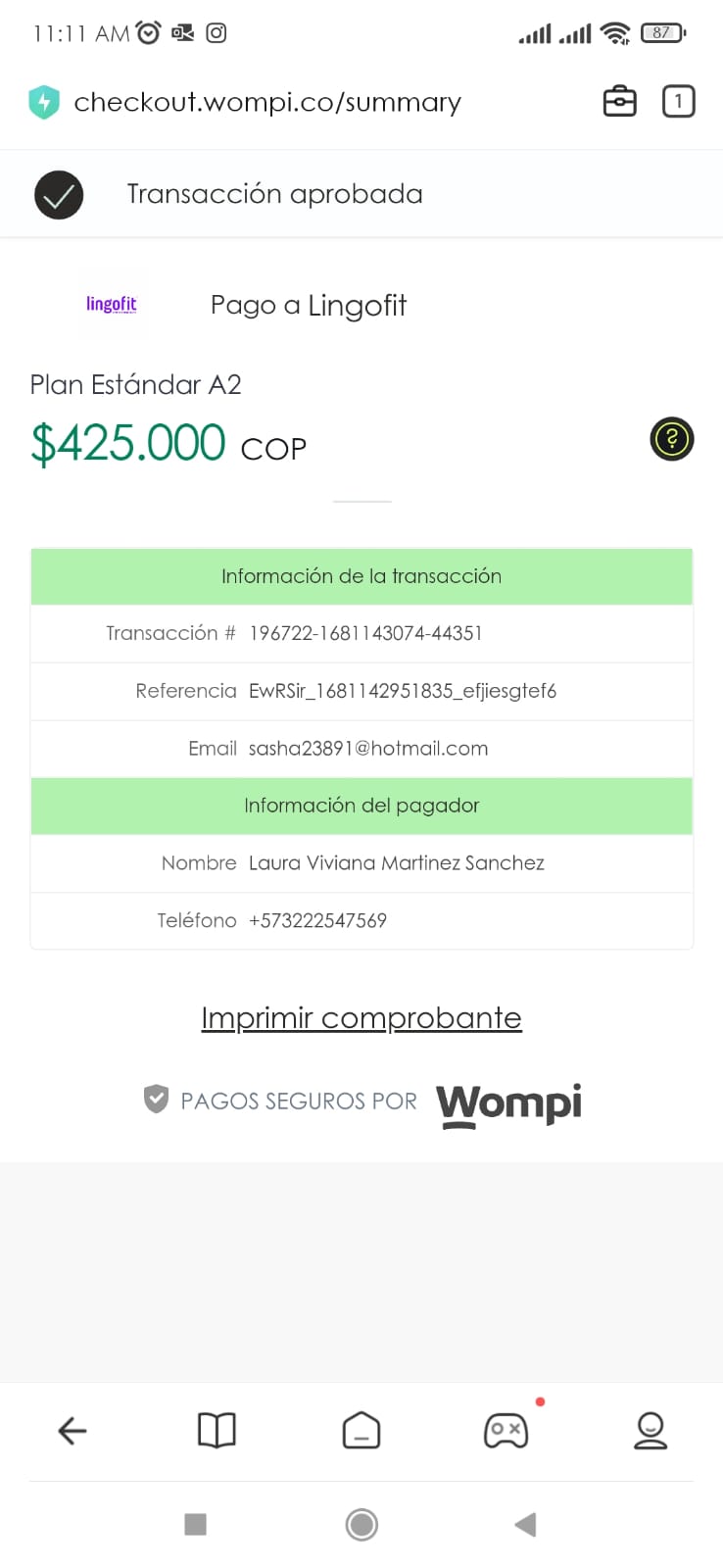Open the browser games controller icon
The height and width of the screenshot is (1568, 723).
point(506,1431)
